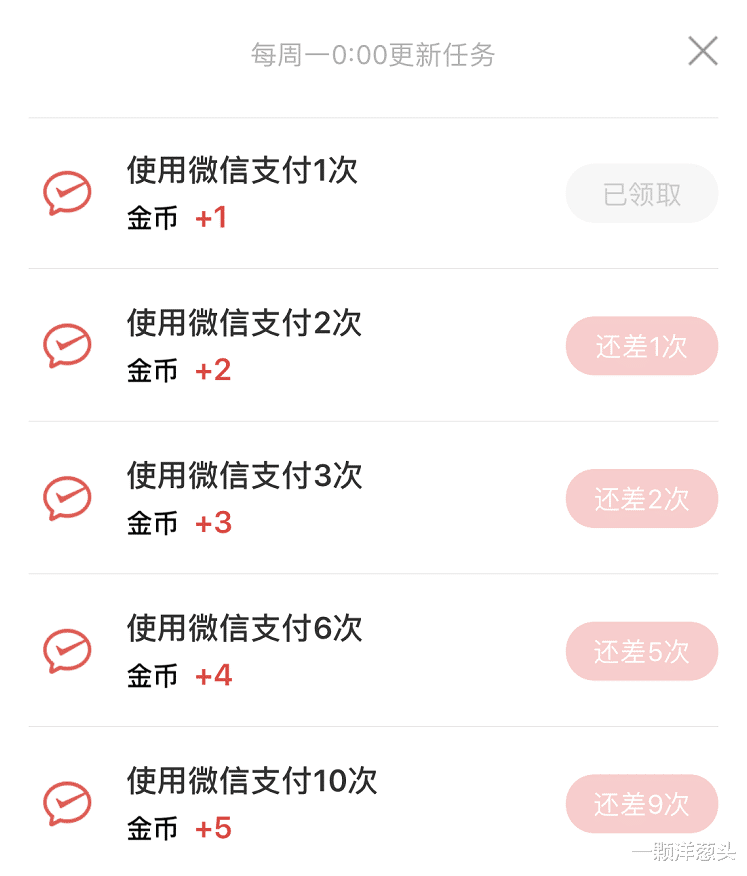Select the WeChat Pay icon beside 使用微信支付2次
This screenshot has height=876, width=747.
pos(68,346)
